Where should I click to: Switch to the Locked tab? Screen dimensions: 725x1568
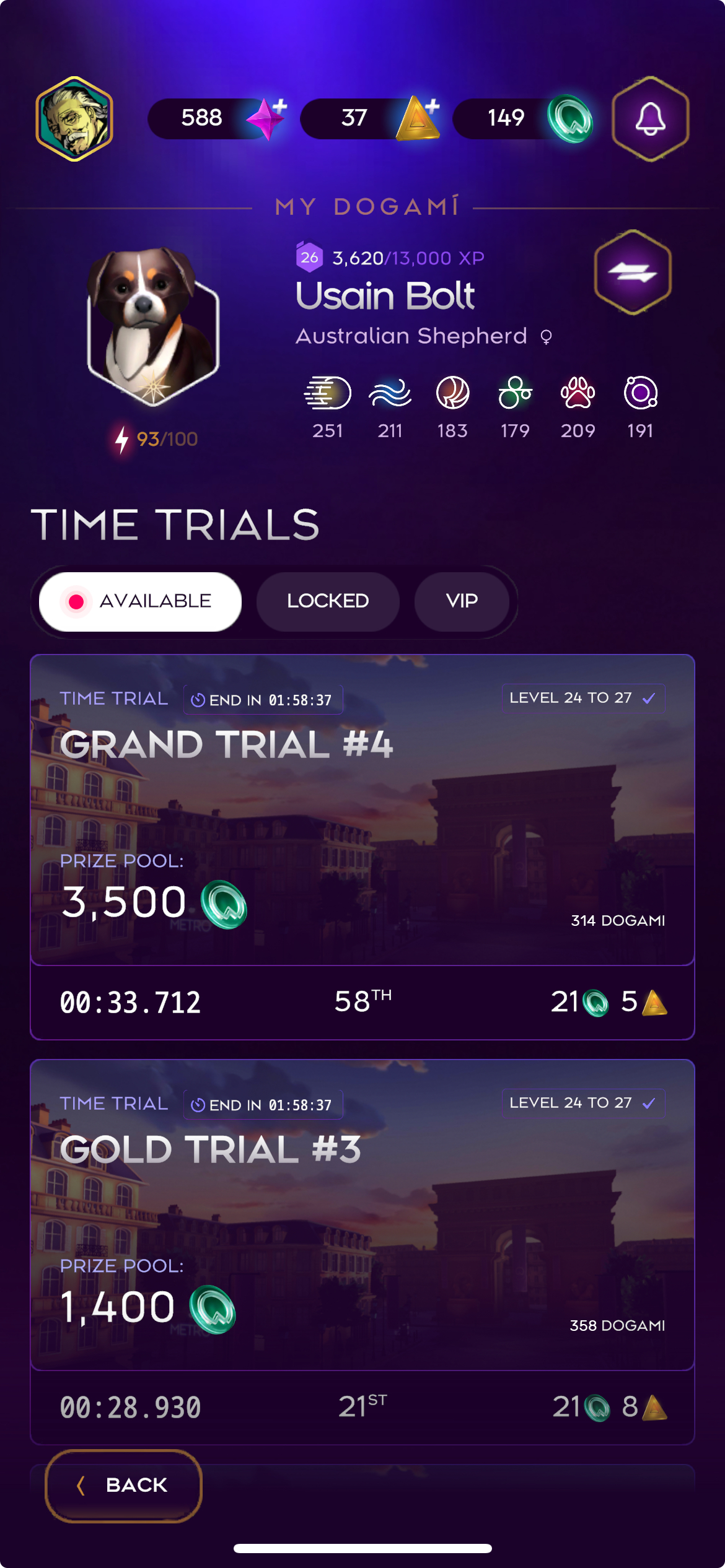tap(328, 601)
